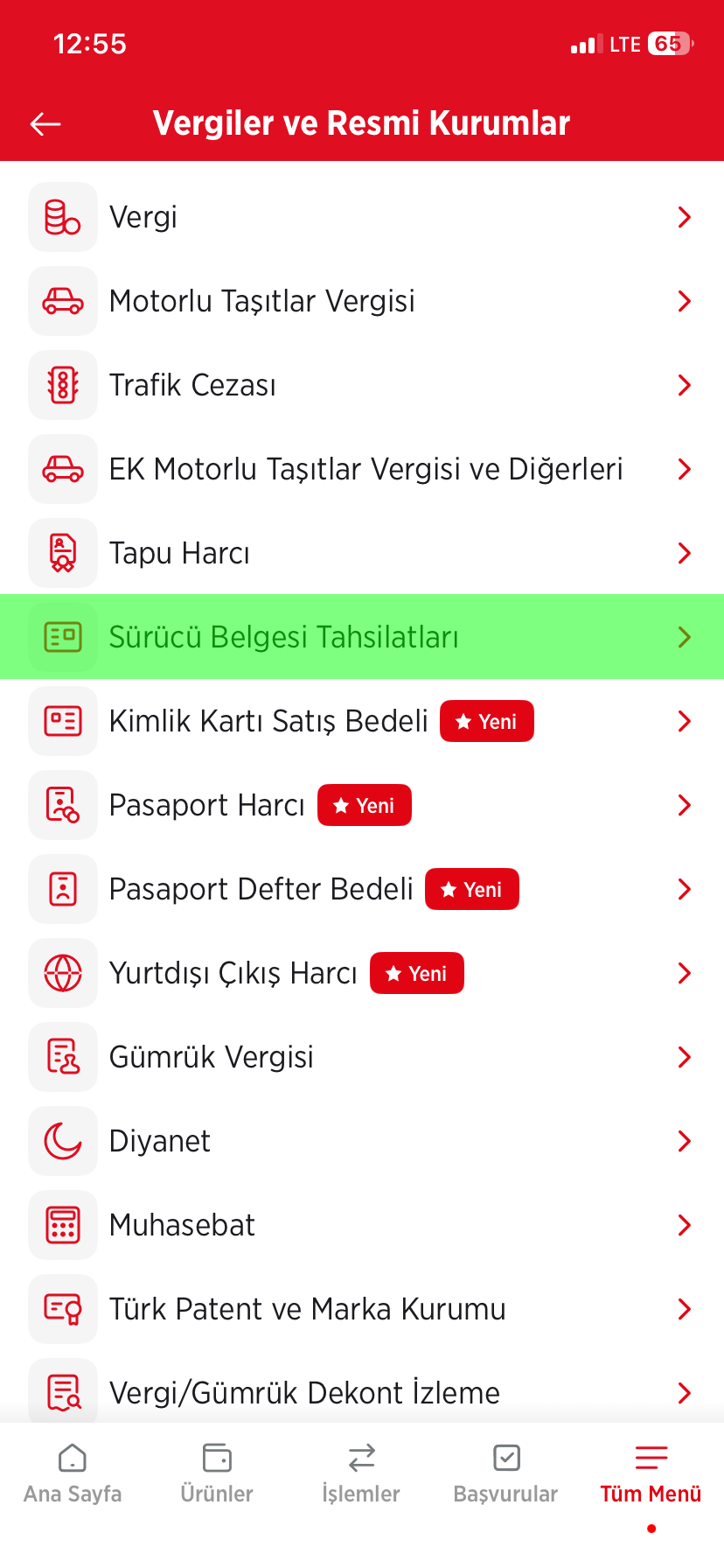Select the Vergi coins icon
724x1568 pixels.
coord(62,217)
